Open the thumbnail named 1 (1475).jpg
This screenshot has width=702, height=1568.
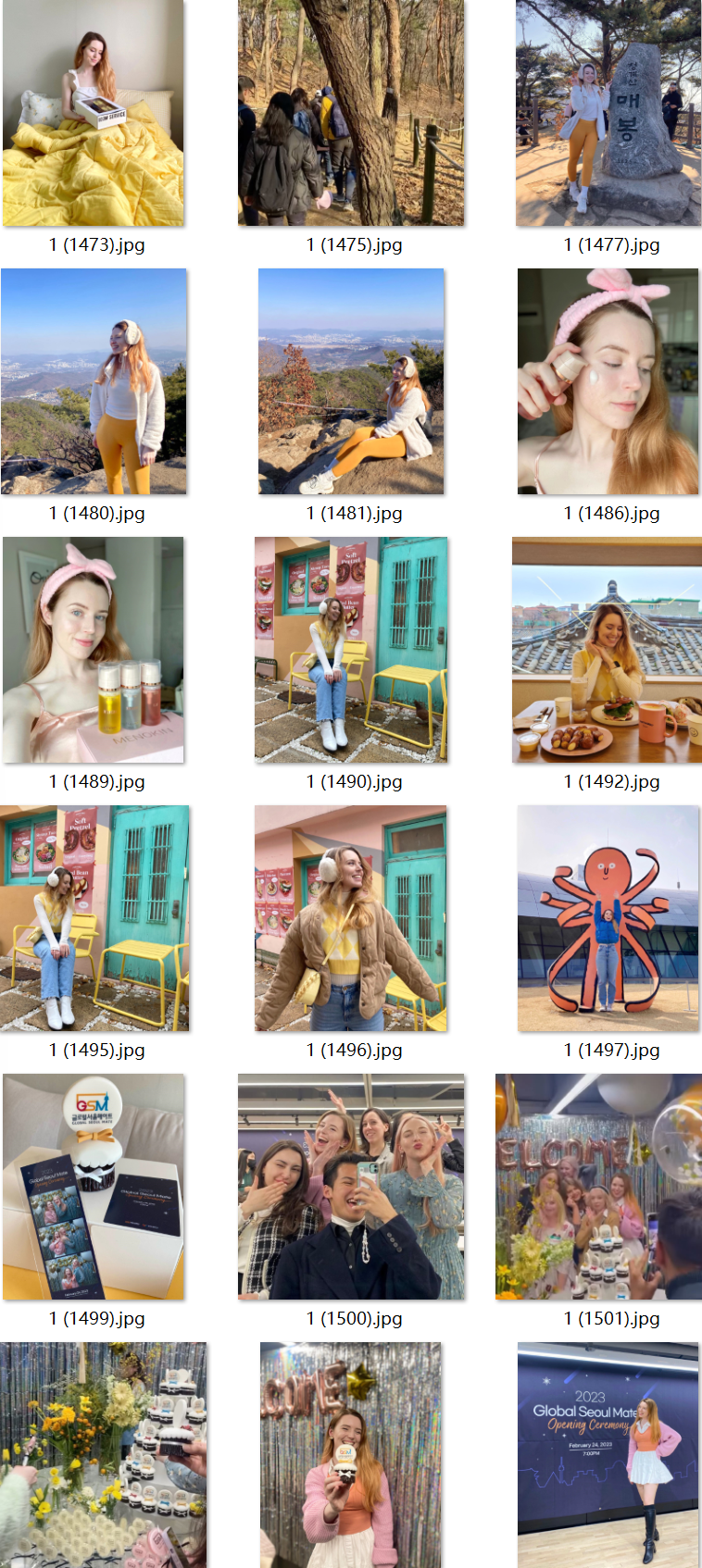(x=351, y=113)
